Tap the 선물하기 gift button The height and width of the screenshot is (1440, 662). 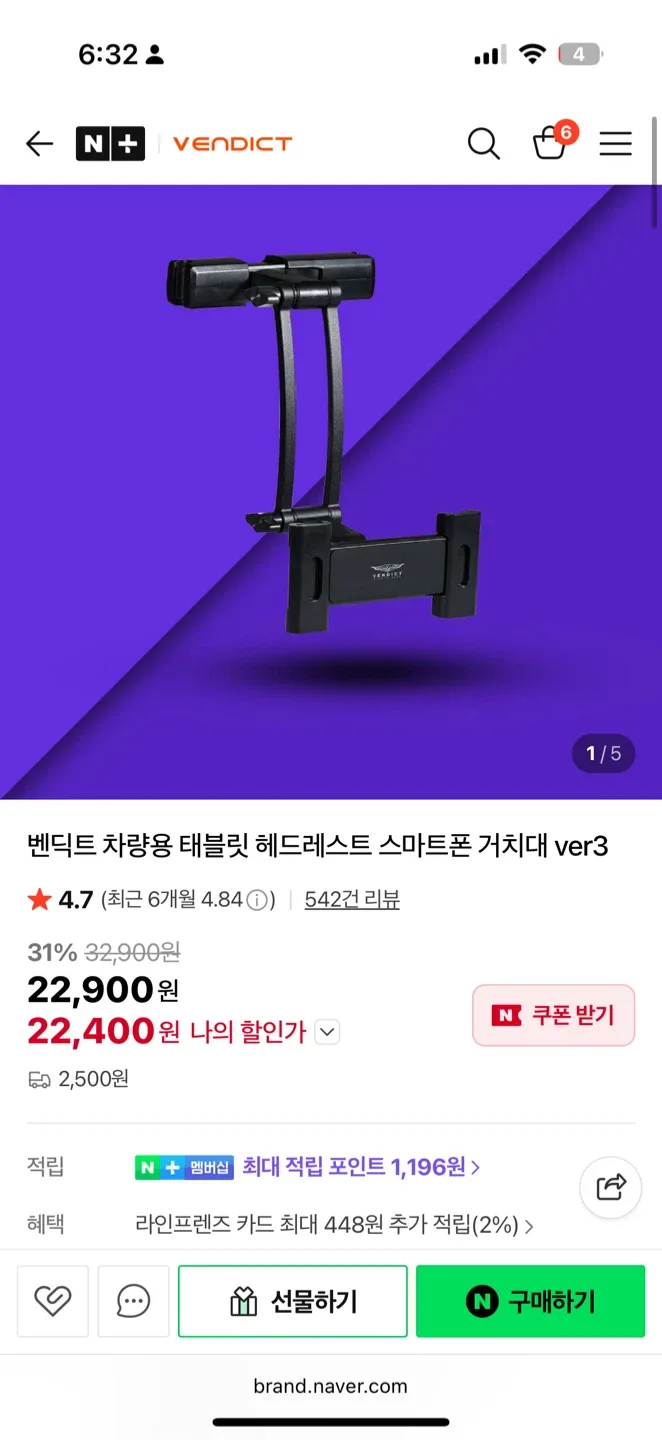(x=293, y=1301)
